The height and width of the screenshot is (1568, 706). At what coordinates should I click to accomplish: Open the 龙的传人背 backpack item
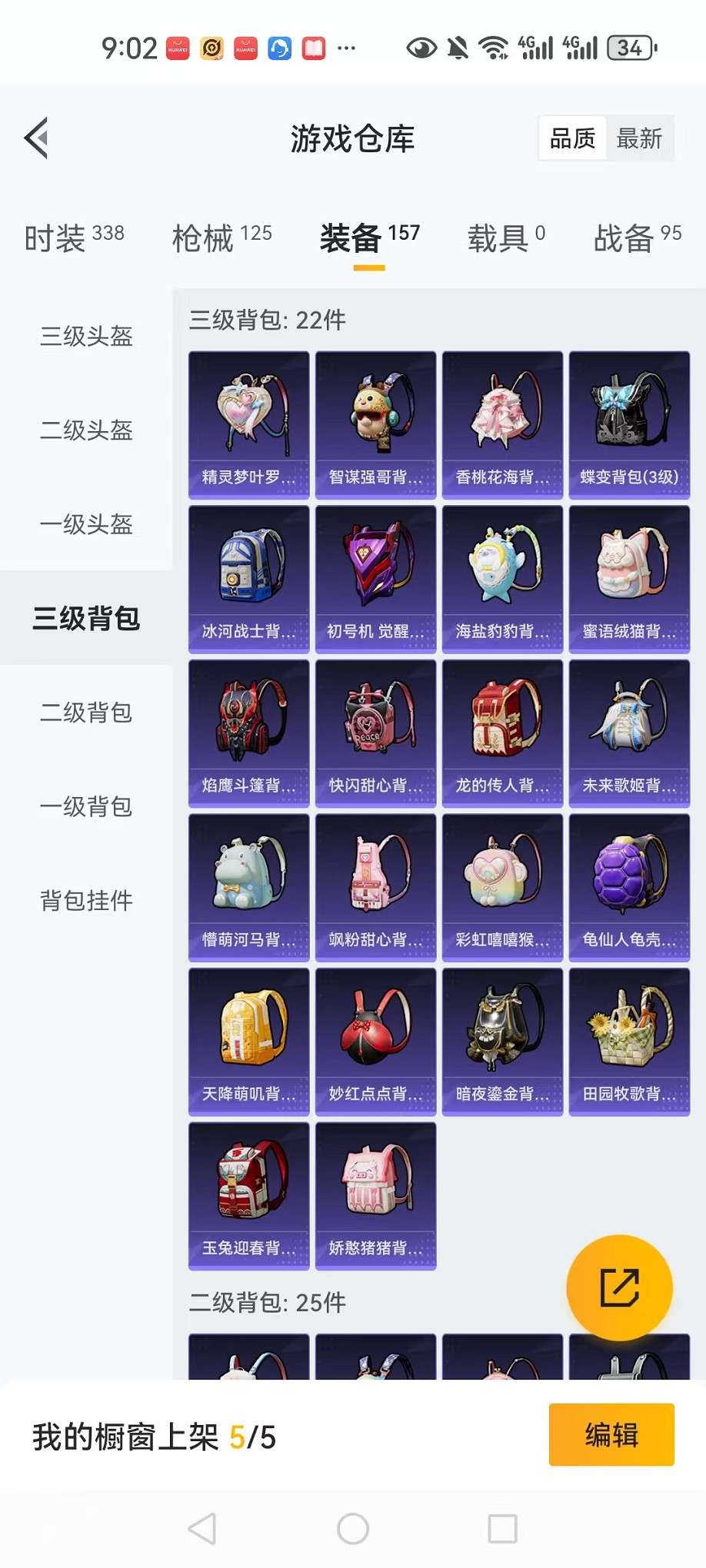(x=502, y=733)
